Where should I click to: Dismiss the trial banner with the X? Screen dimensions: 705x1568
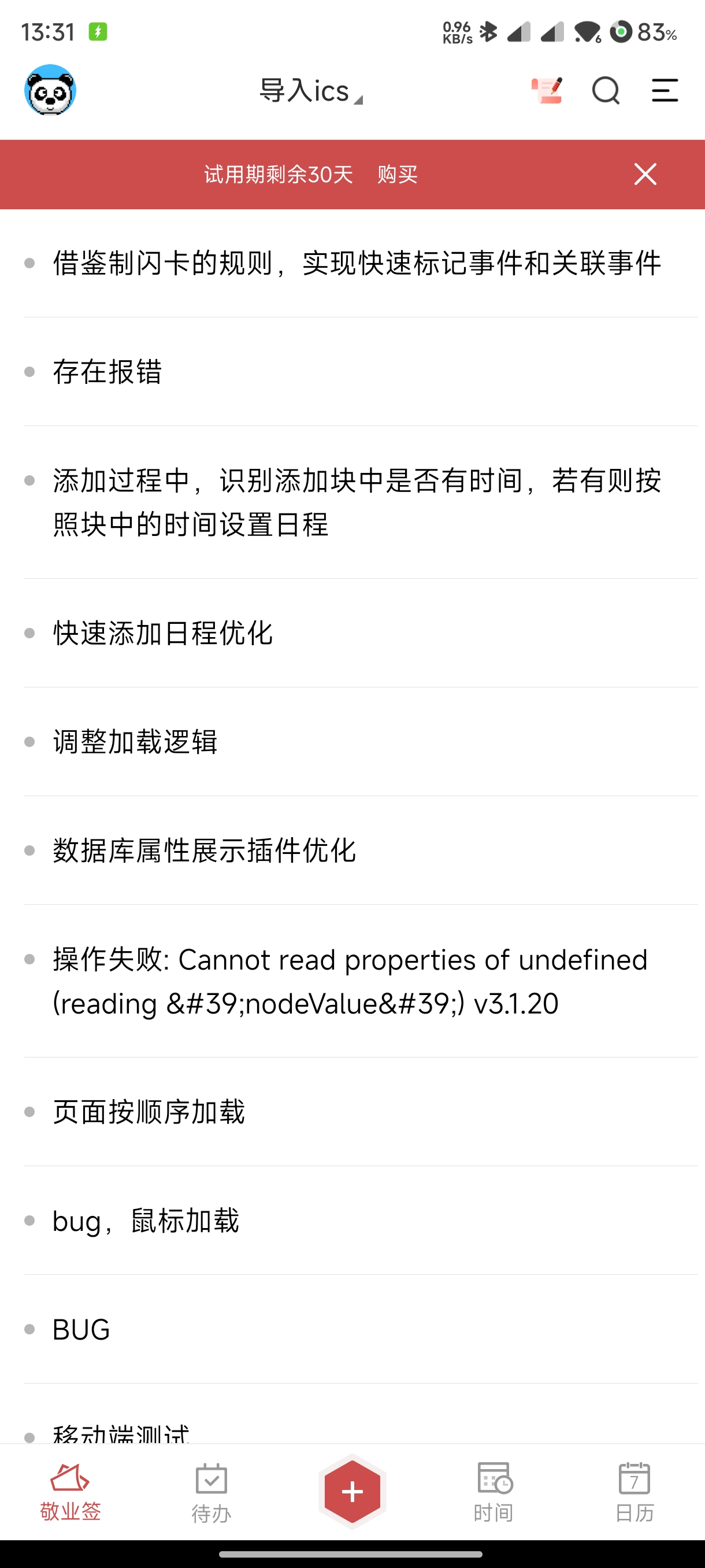pos(645,175)
